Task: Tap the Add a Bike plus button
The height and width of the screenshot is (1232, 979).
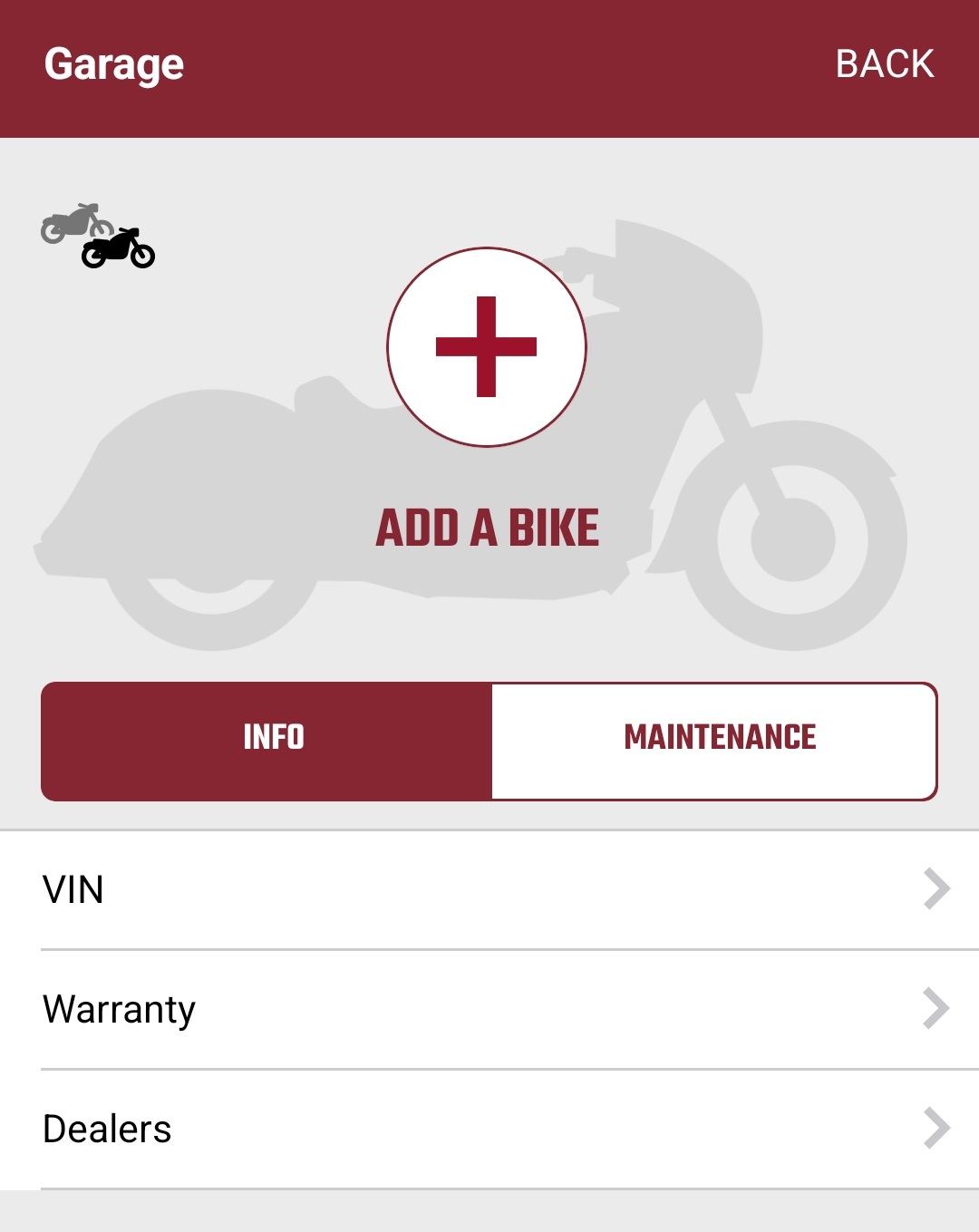Action: [487, 347]
